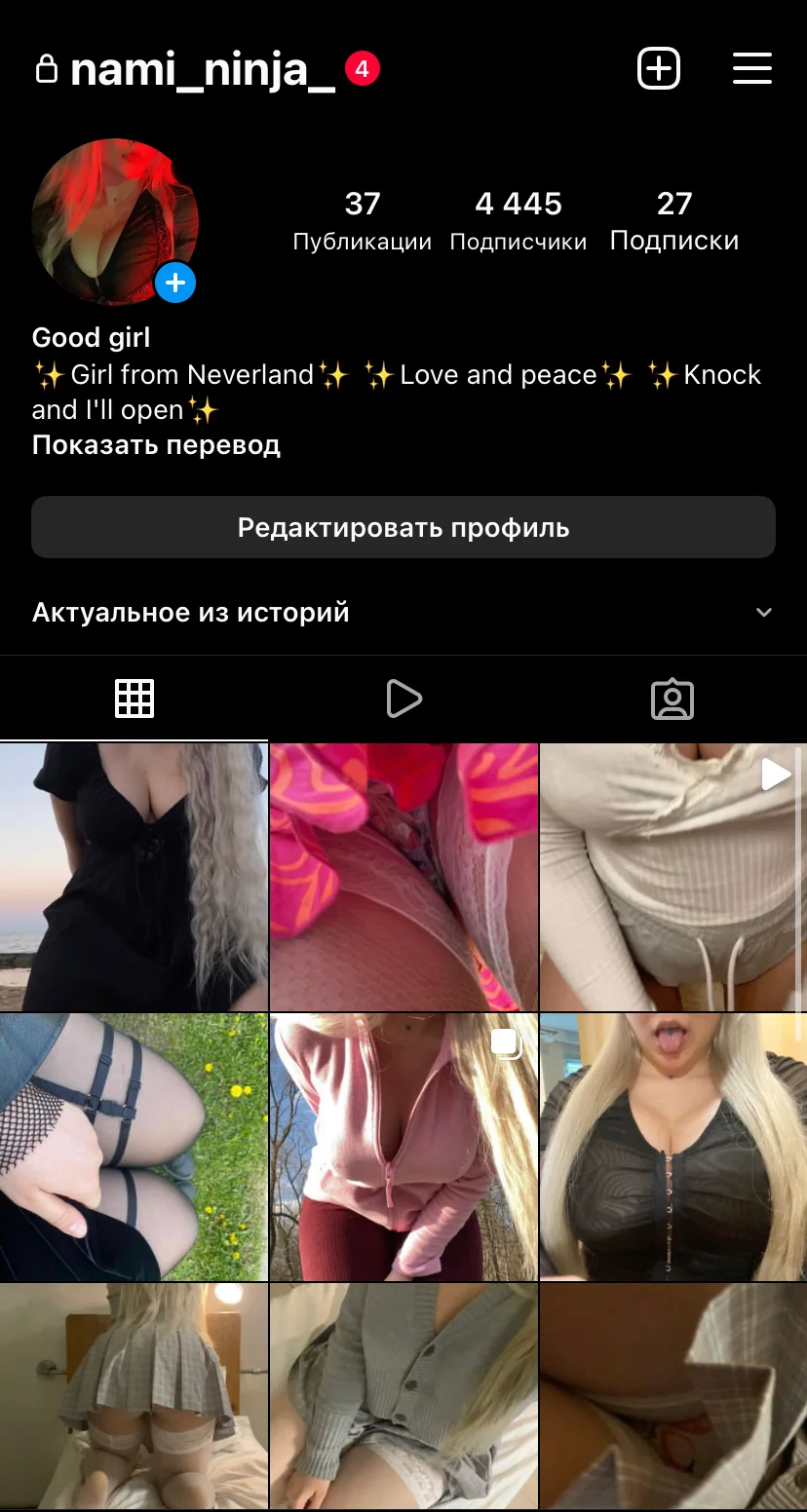The height and width of the screenshot is (1512, 807).
Task: Switch to the Reels tab
Action: 403,699
